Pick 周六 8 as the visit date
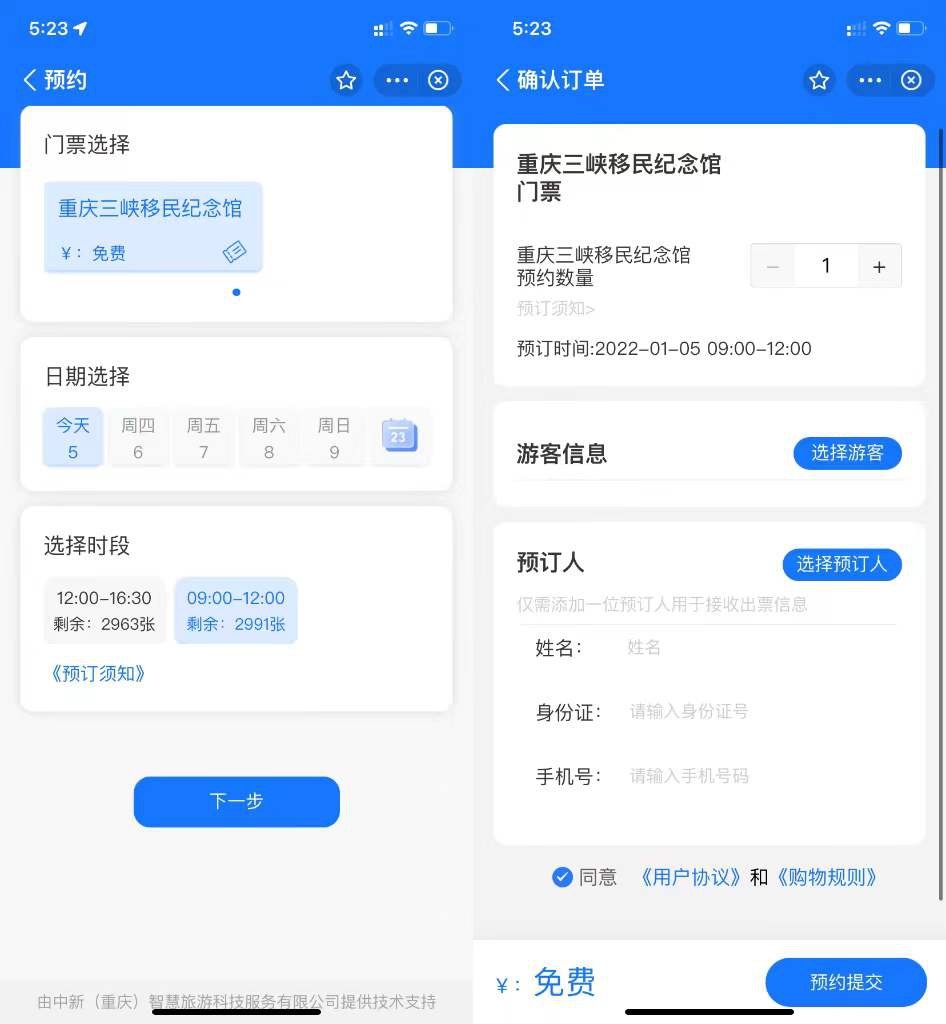 coord(269,439)
